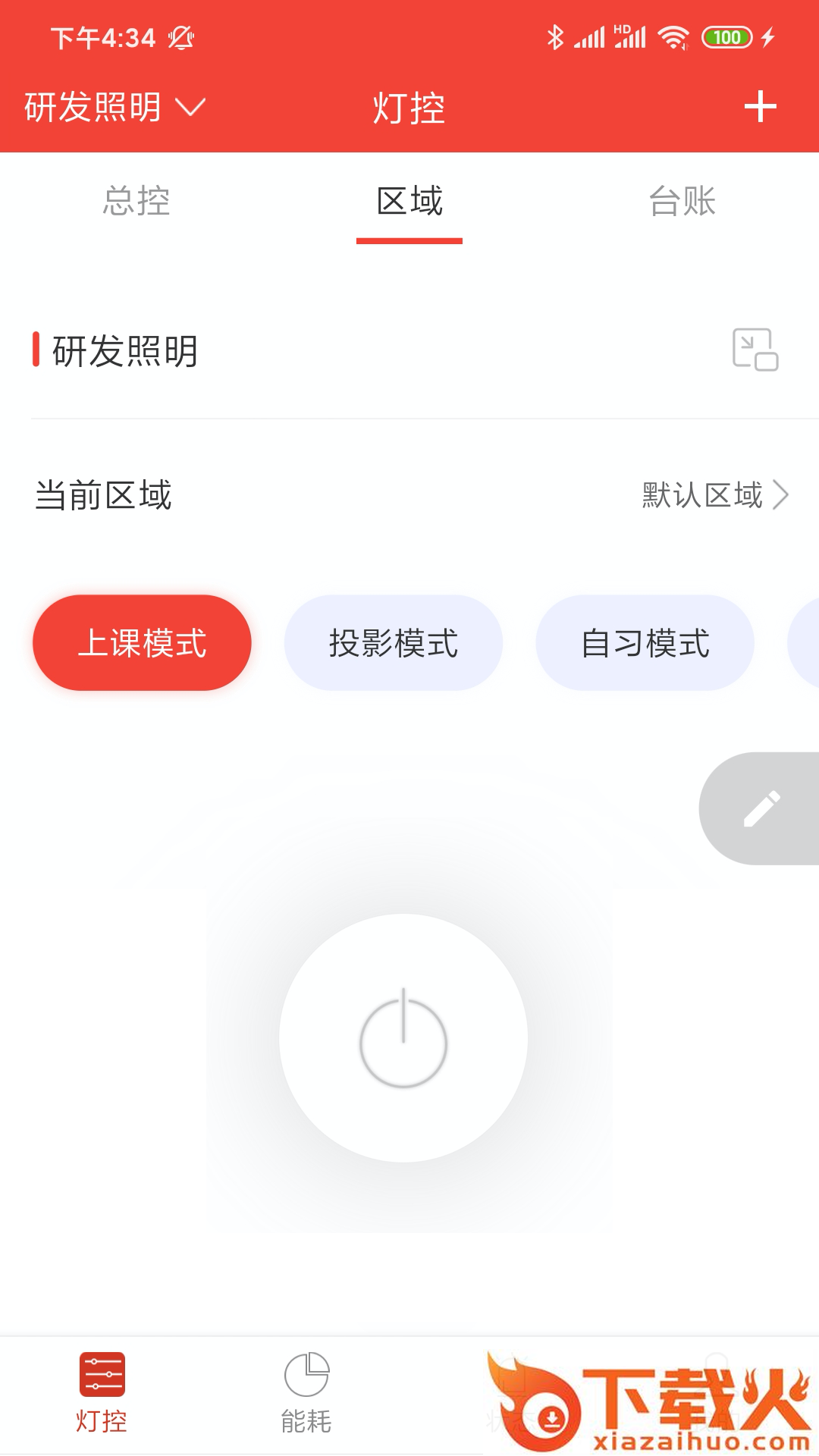Tap the pencil edit button
Screen dimensions: 819x1456
[761, 808]
